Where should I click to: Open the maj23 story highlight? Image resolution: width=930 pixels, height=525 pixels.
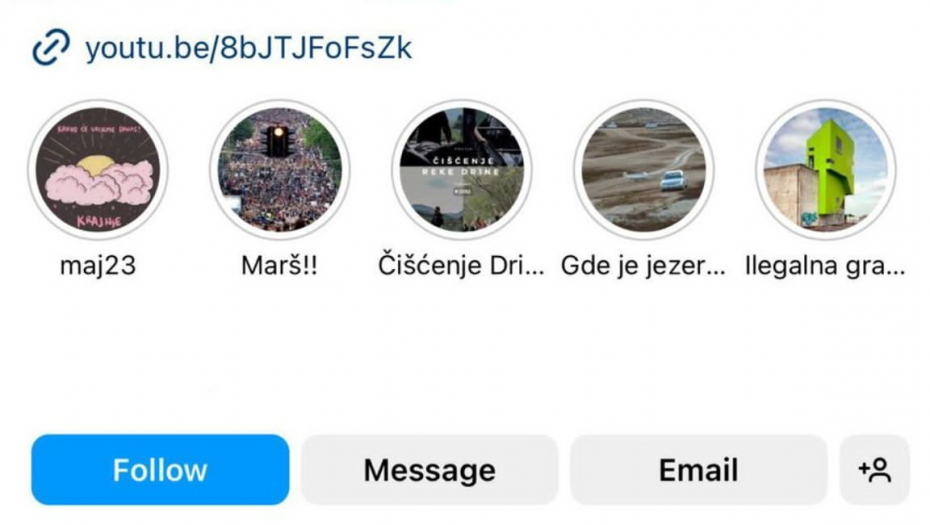click(97, 169)
